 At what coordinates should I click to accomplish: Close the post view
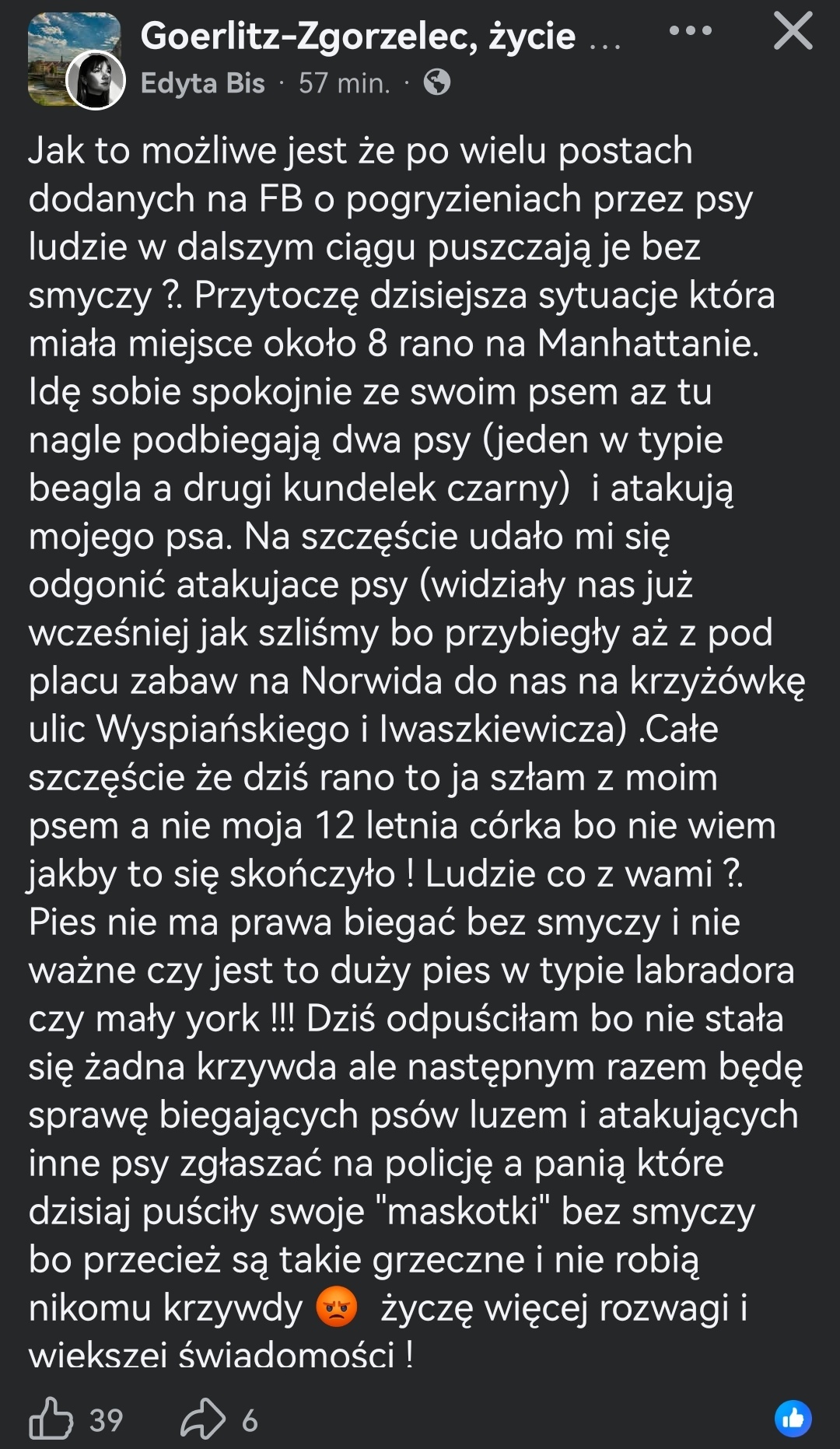click(x=793, y=32)
